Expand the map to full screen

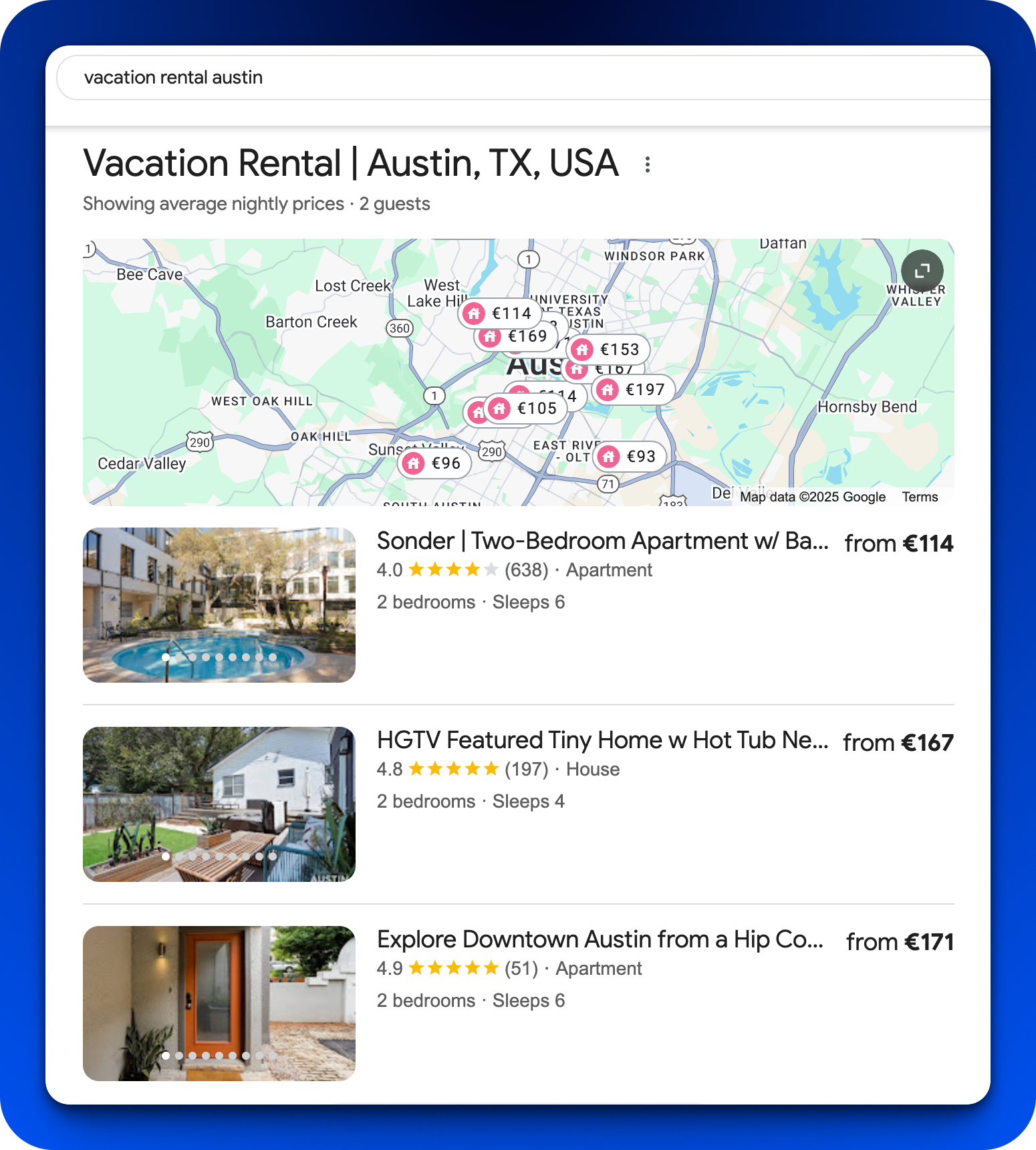922,271
